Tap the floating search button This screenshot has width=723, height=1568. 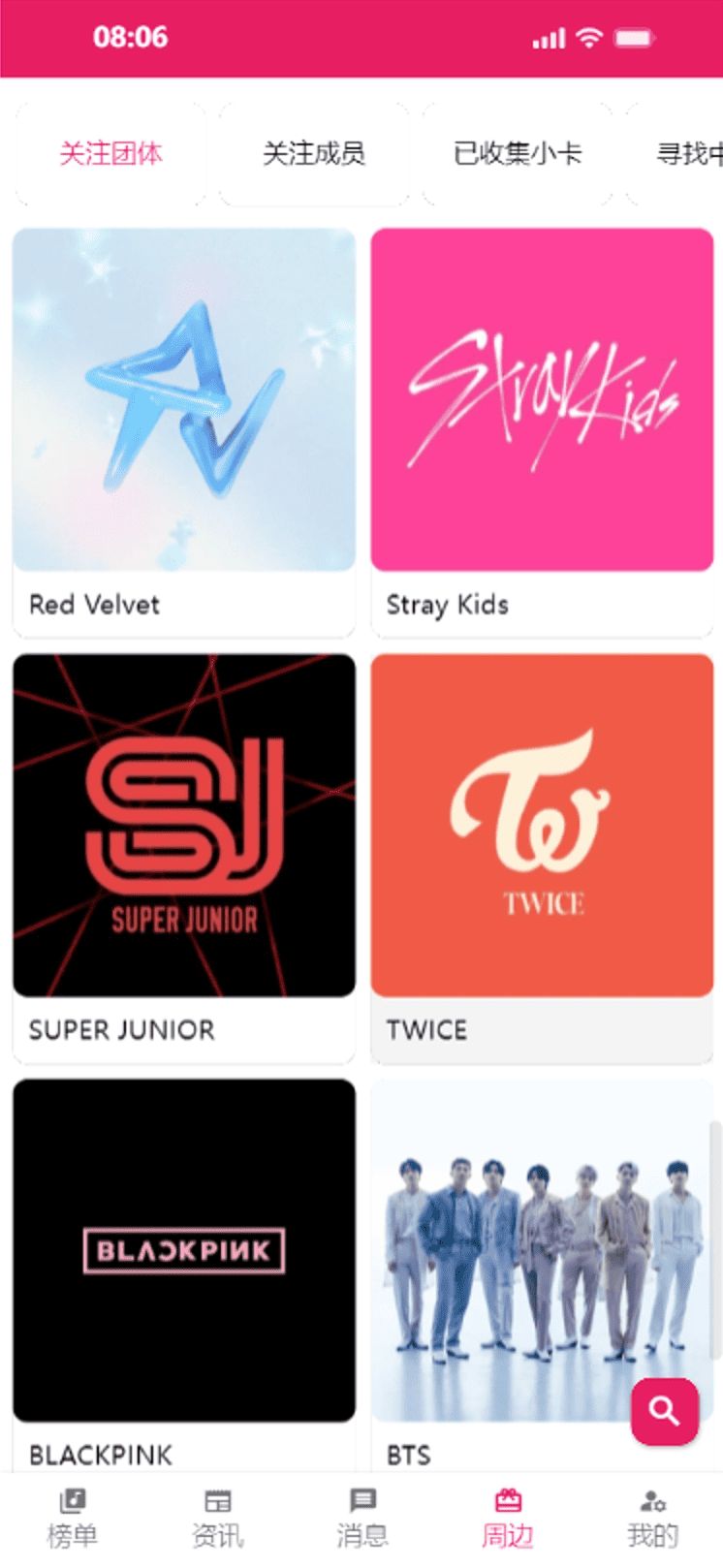pos(664,1411)
